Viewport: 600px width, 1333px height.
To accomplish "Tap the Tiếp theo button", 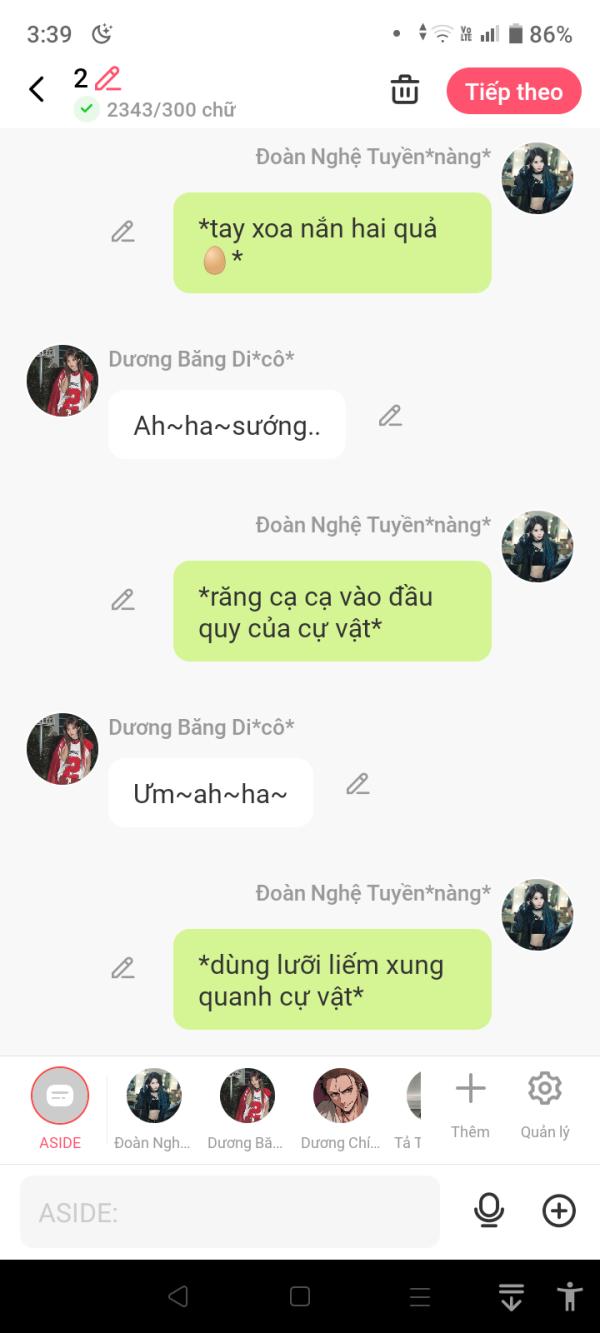I will coord(514,92).
